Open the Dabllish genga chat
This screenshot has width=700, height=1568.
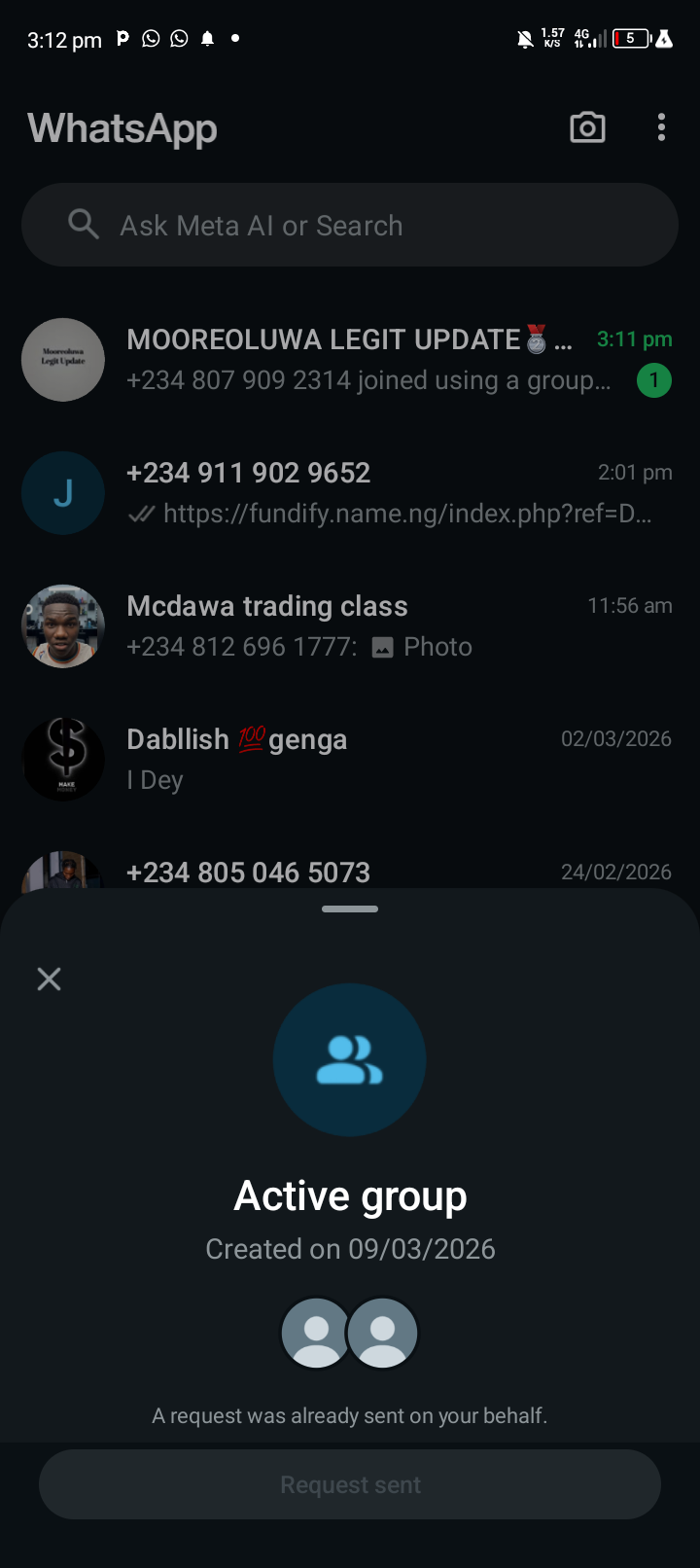[369, 759]
